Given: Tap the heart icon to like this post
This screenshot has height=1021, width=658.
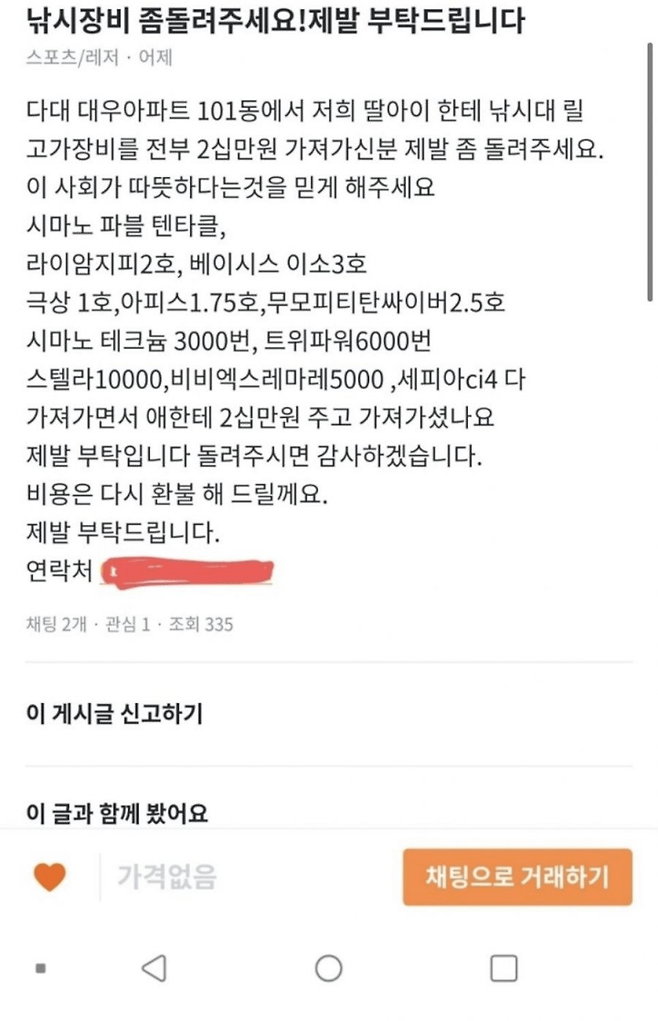Looking at the screenshot, I should [49, 877].
